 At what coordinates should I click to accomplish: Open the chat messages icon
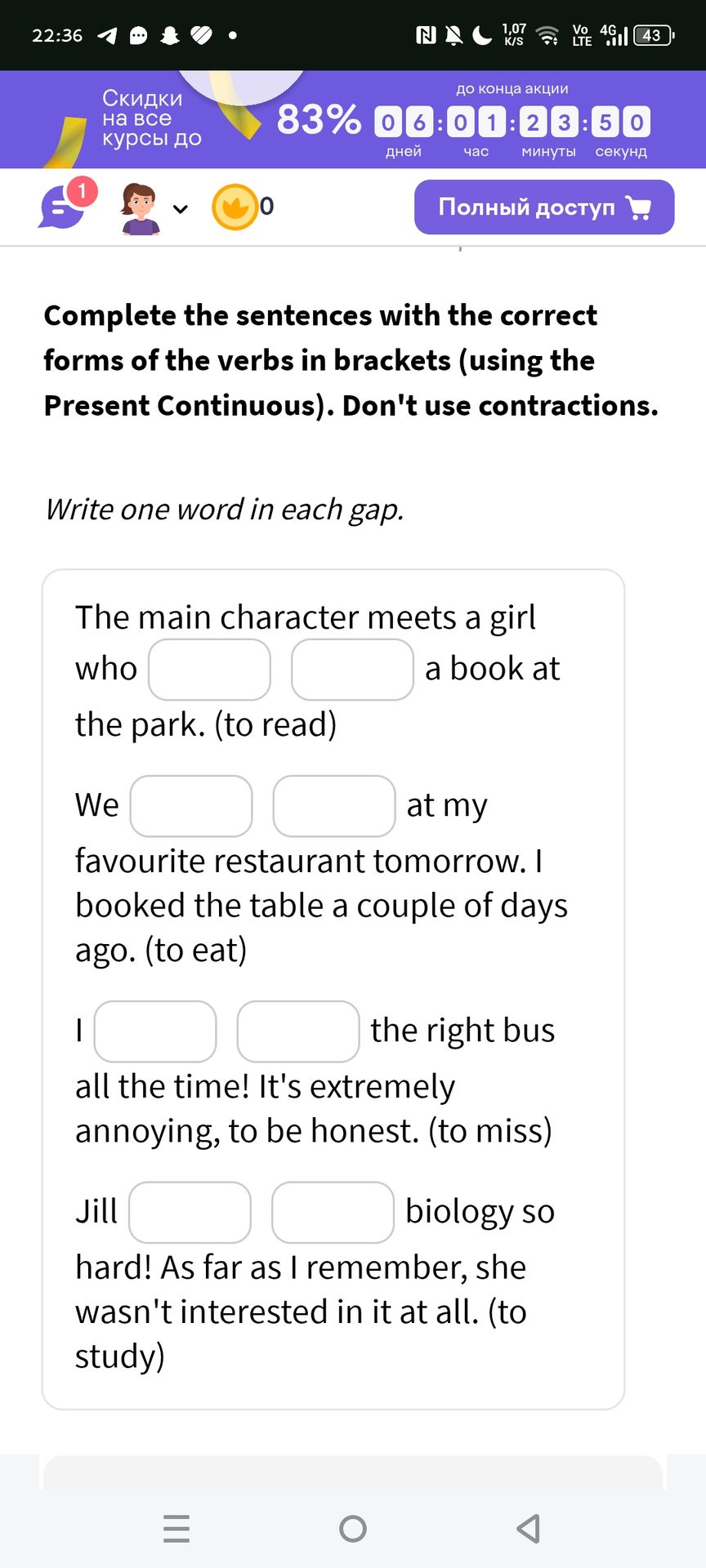63,206
